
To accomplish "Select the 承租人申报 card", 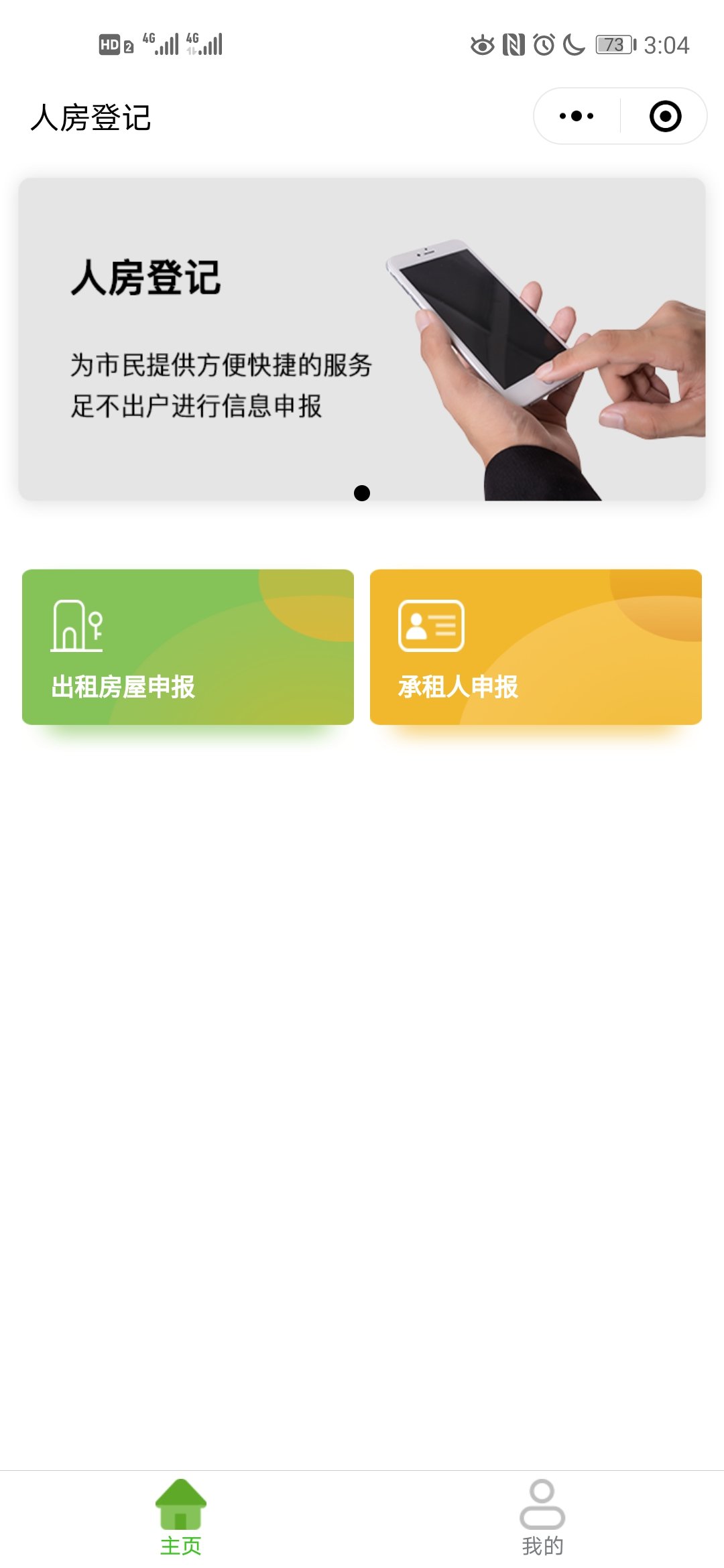I will point(536,647).
